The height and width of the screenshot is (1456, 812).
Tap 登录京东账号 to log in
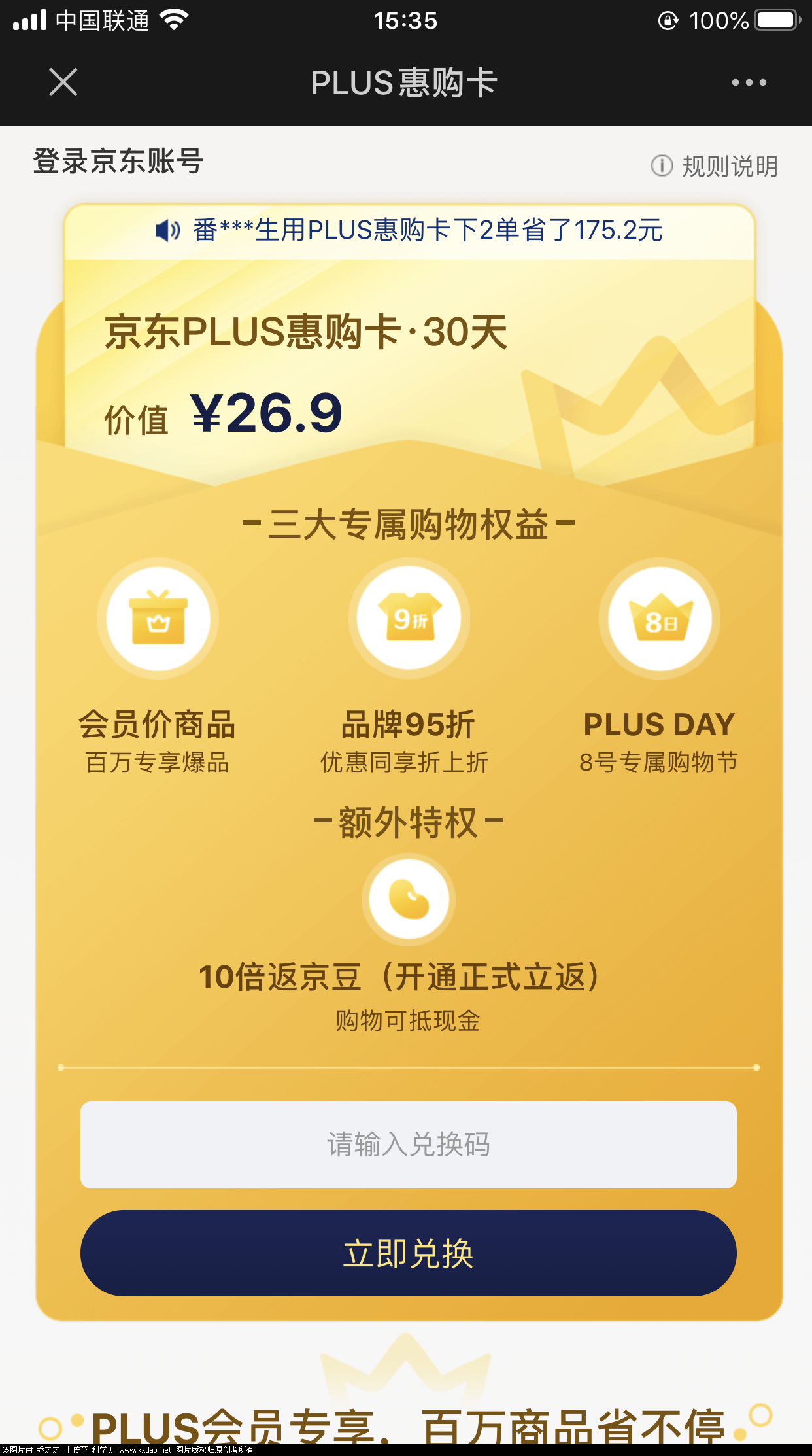point(118,162)
